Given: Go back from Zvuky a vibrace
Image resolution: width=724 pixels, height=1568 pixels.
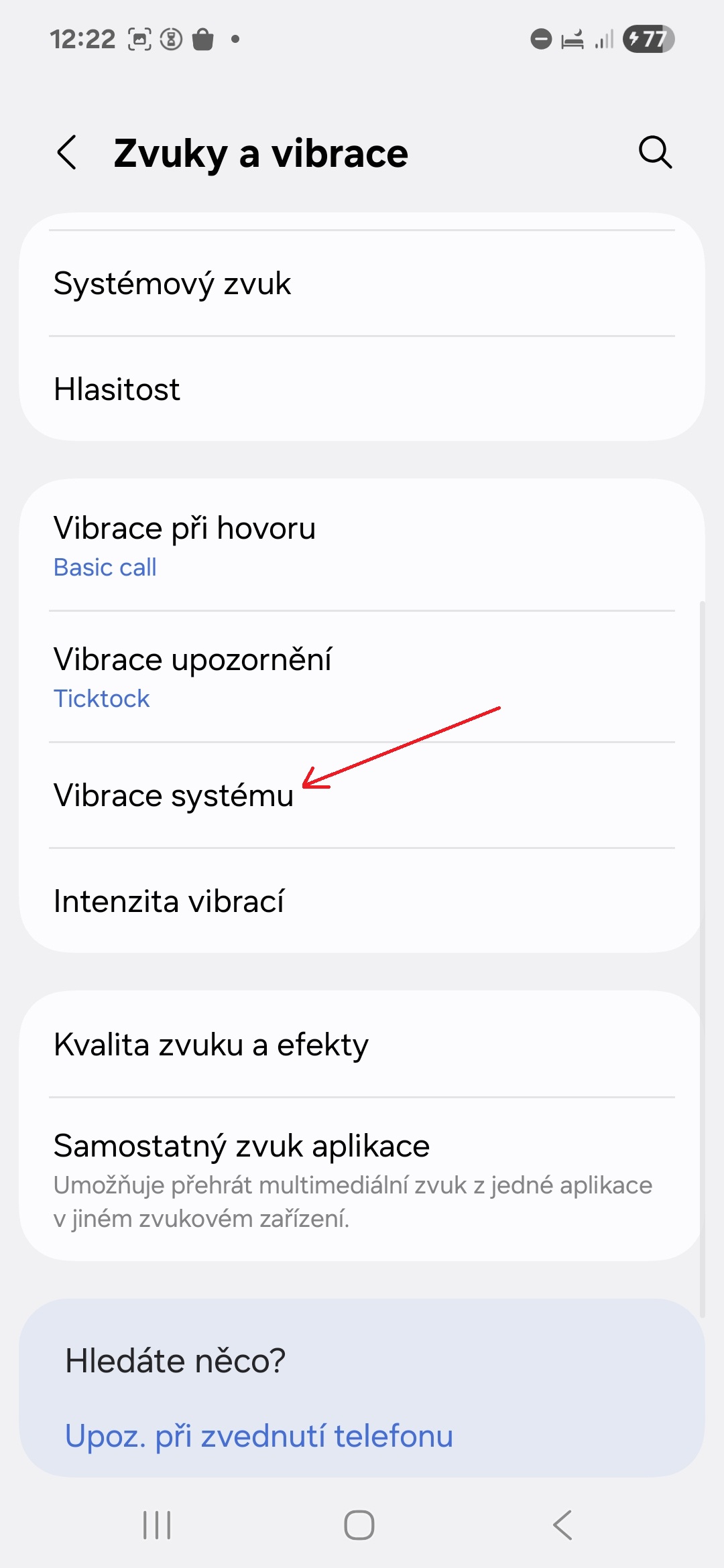Looking at the screenshot, I should click(x=67, y=153).
